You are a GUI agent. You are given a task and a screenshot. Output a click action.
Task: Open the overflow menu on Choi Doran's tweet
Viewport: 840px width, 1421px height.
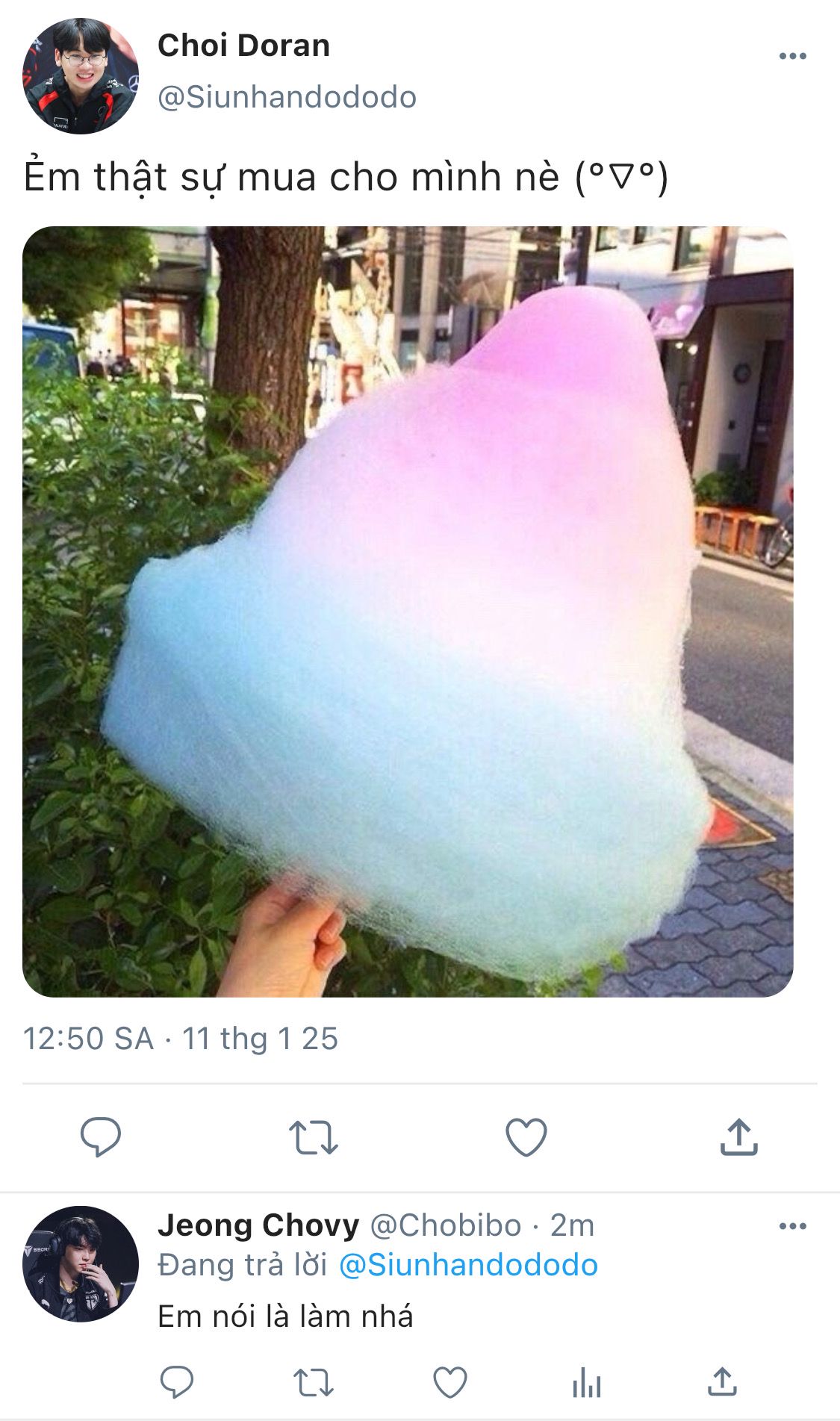pyautogui.click(x=792, y=56)
